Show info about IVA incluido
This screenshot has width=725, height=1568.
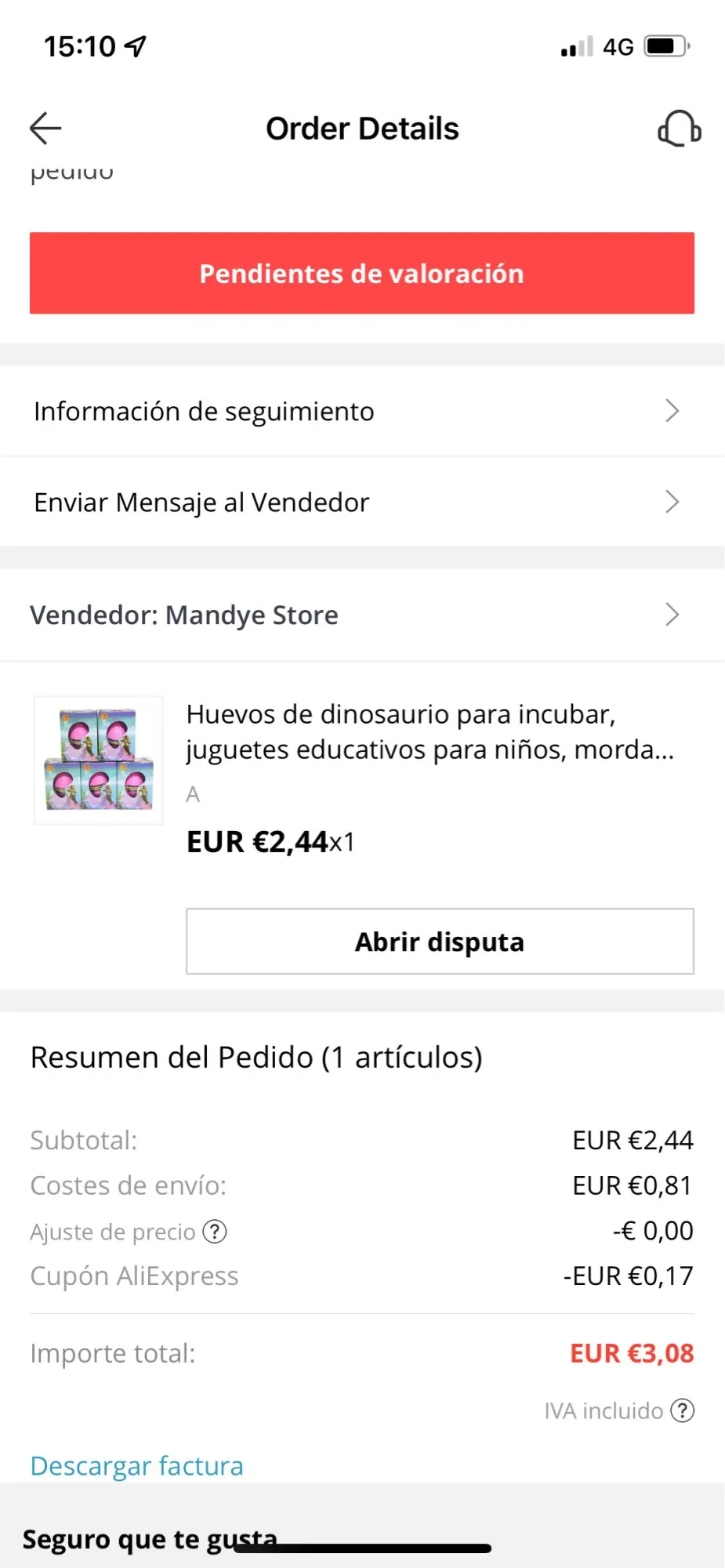point(683,1410)
